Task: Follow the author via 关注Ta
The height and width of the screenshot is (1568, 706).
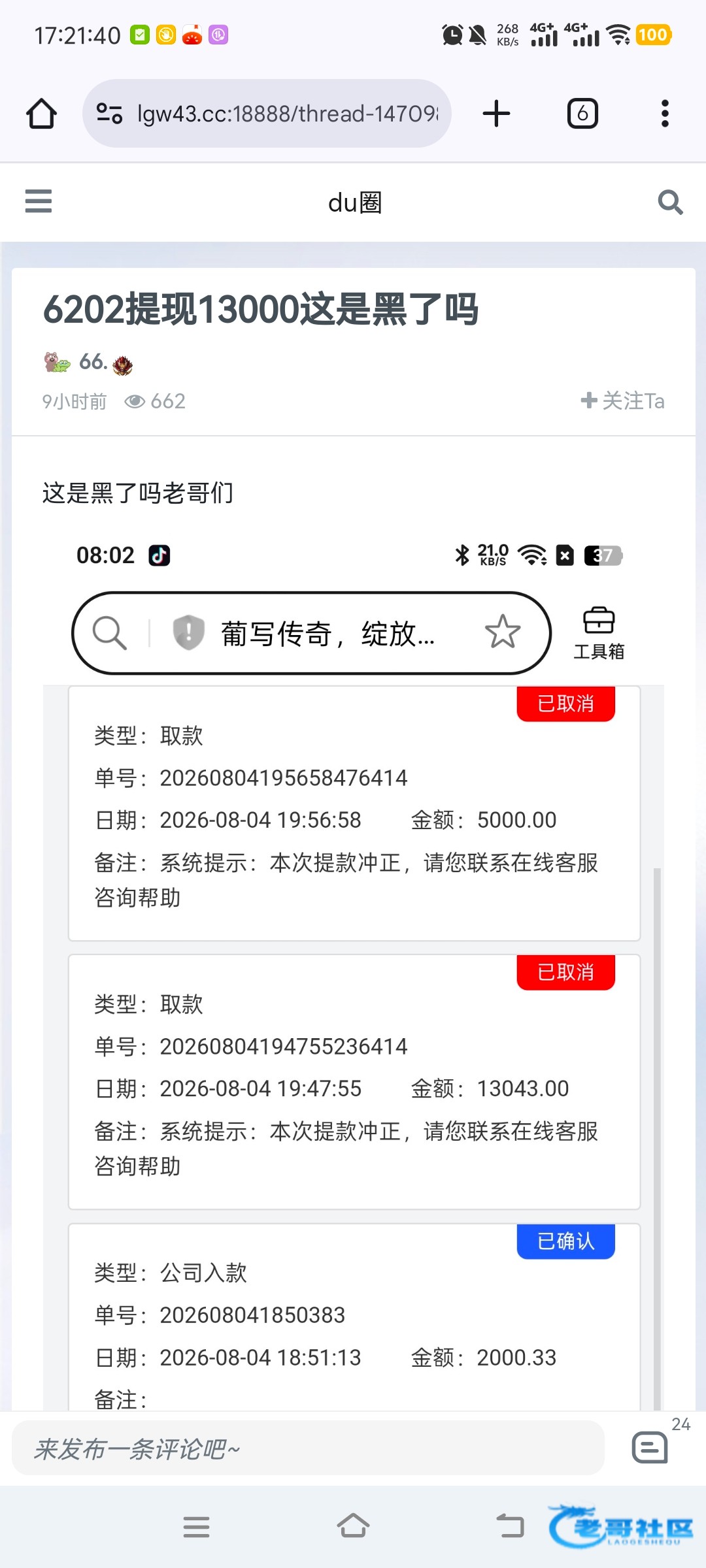Action: 623,400
